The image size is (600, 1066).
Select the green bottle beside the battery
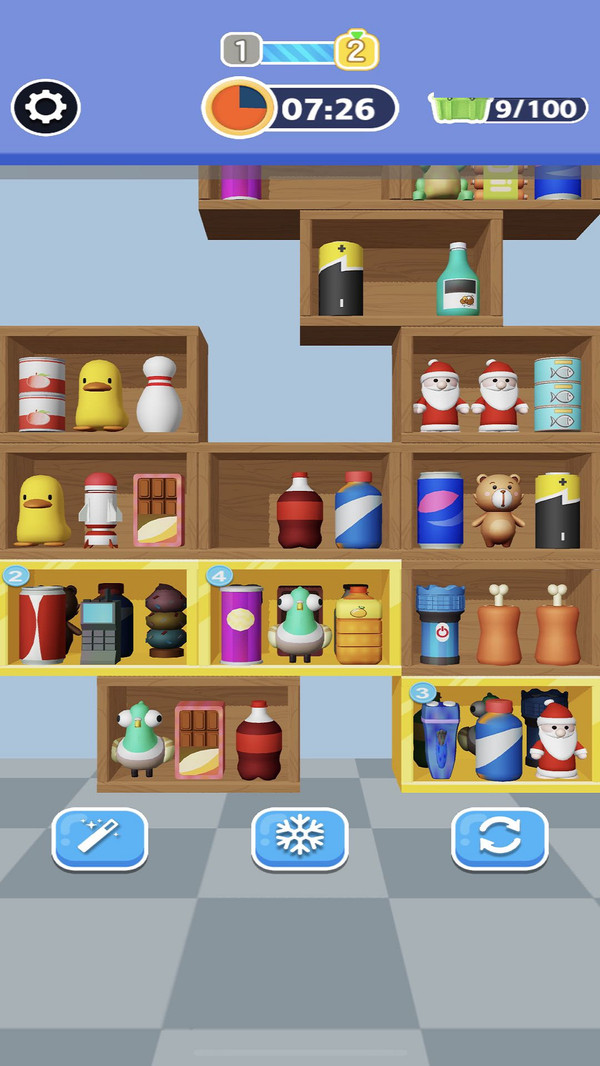click(457, 280)
